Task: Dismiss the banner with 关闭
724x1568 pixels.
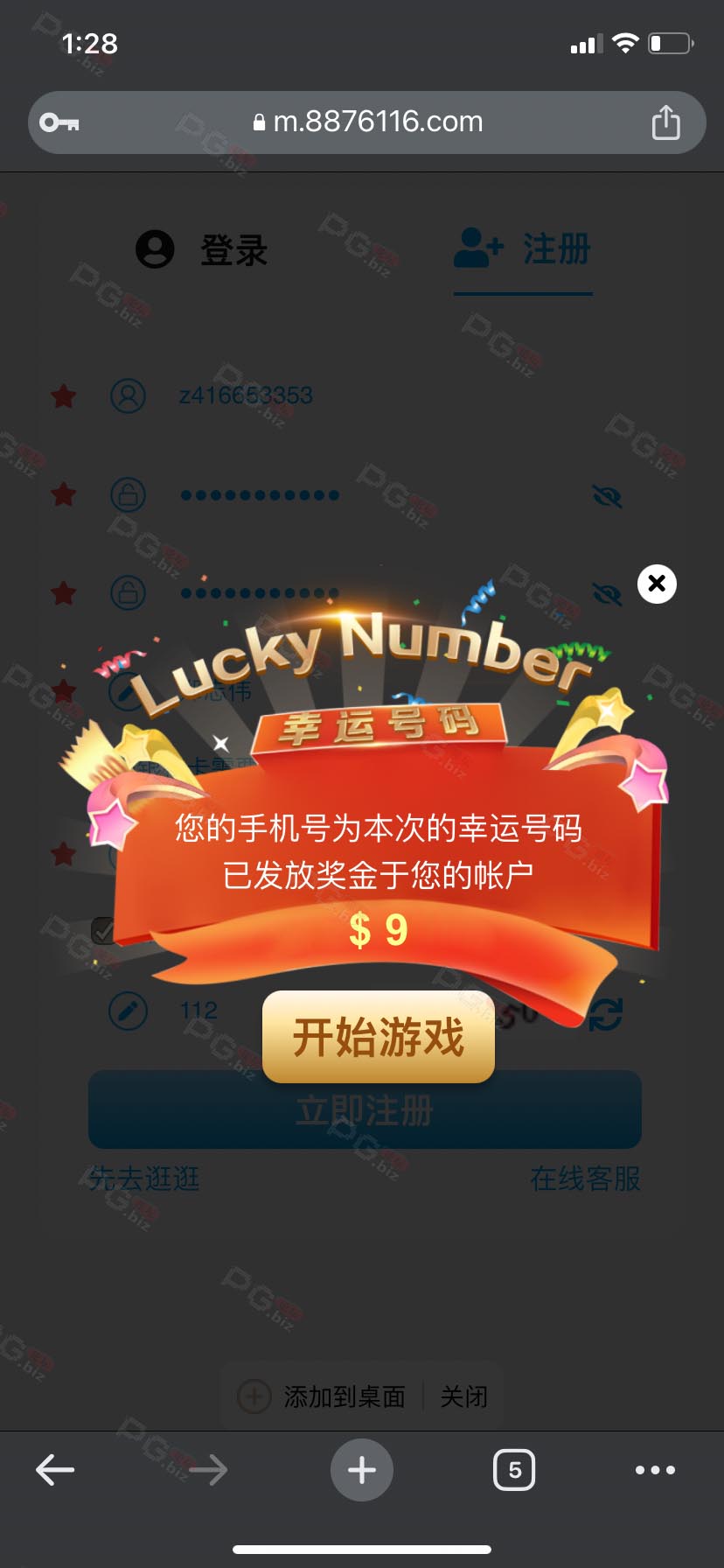Action: tap(463, 1396)
